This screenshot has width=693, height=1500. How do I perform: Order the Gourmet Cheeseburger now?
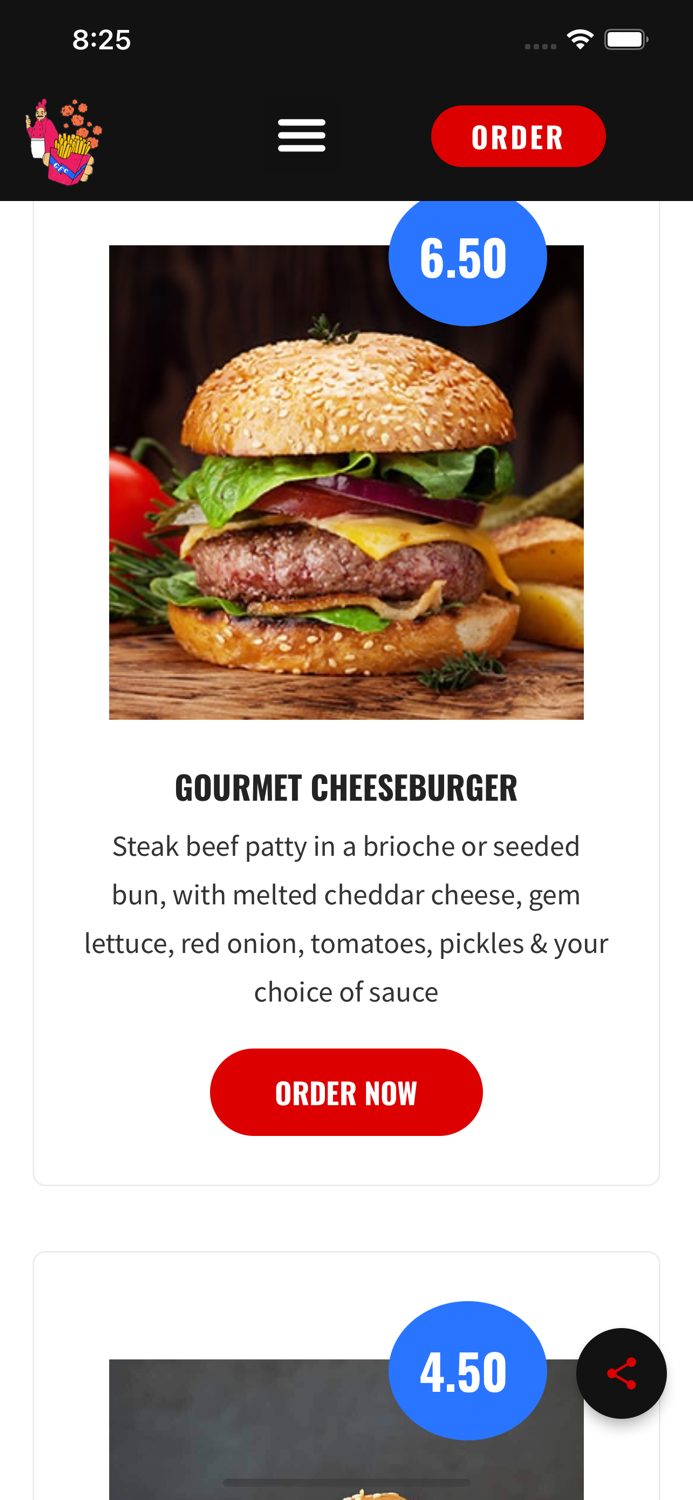[346, 1092]
